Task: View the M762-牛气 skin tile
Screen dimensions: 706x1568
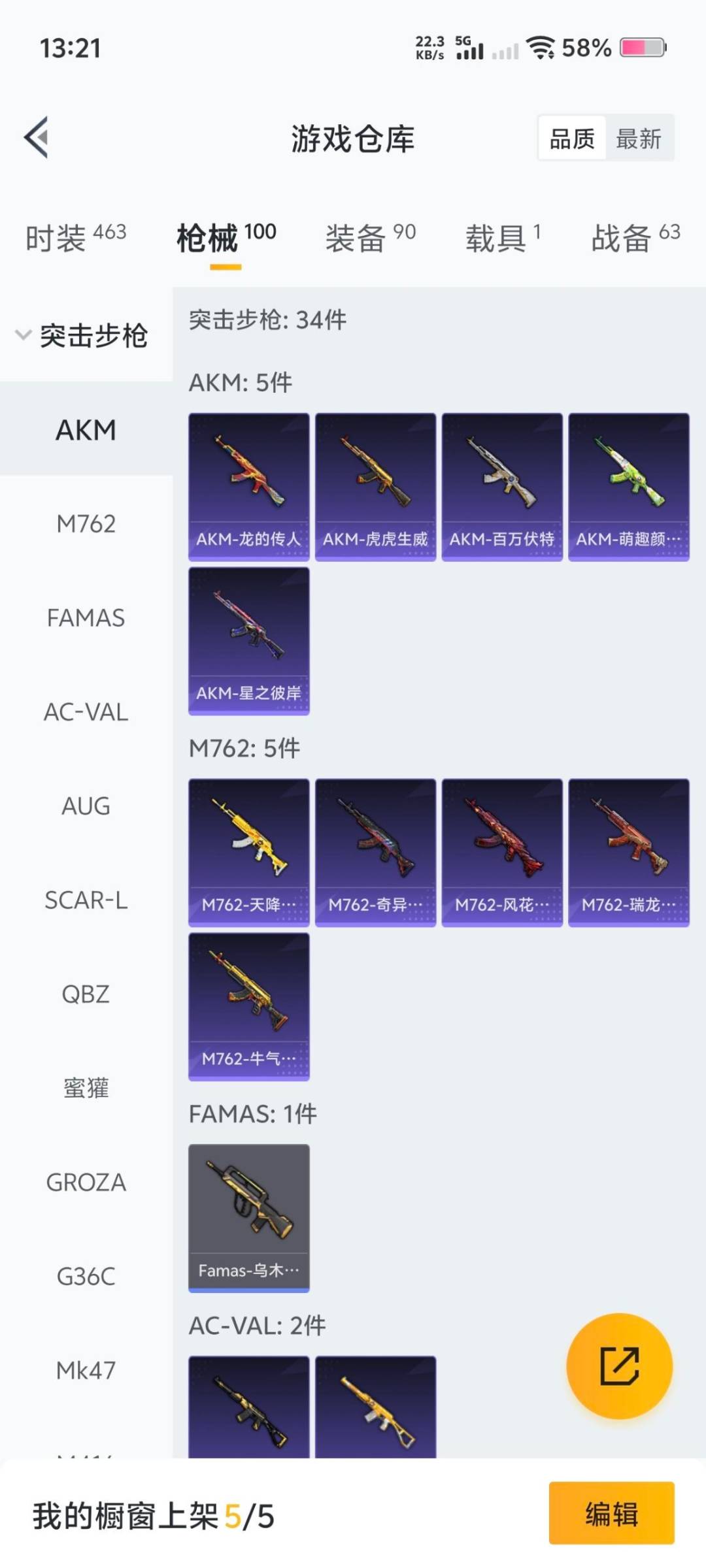Action: tap(248, 1006)
